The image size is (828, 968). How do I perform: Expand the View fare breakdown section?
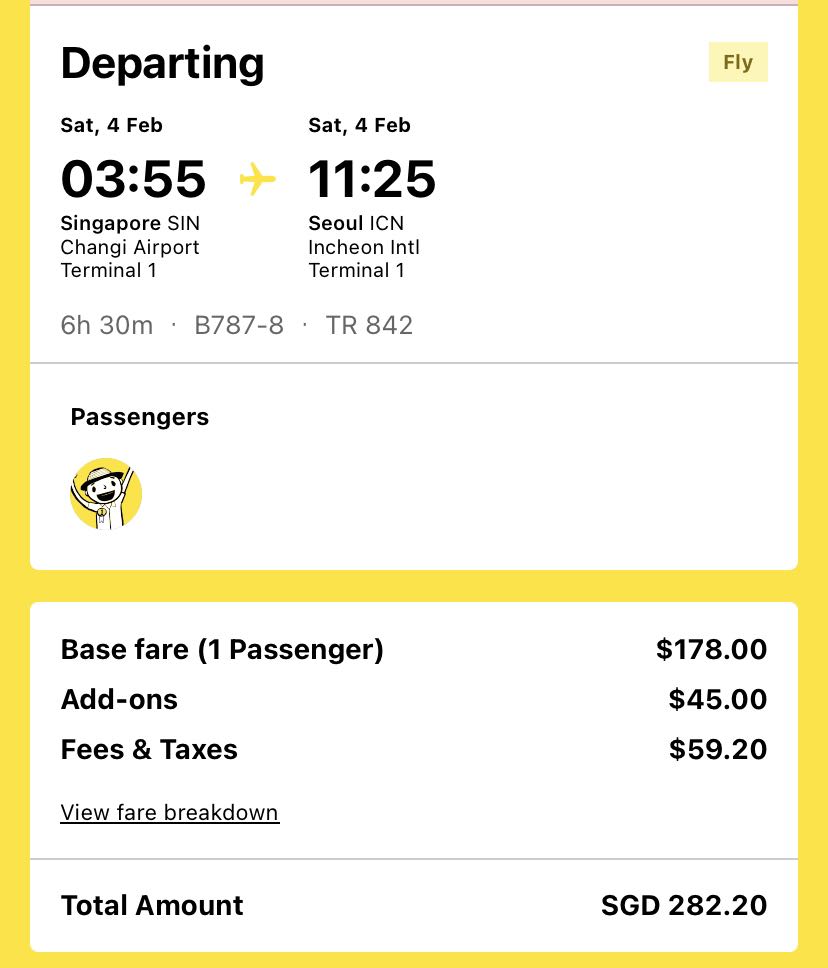coord(169,812)
